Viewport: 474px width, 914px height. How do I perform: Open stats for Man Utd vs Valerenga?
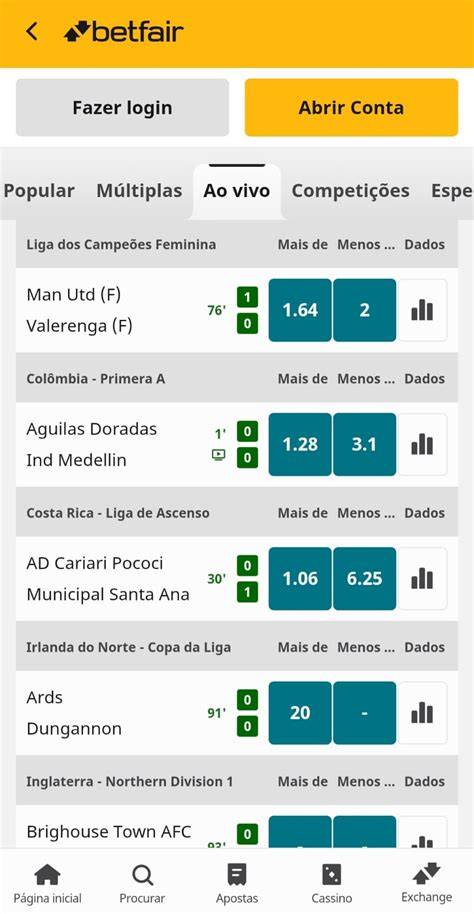pos(422,310)
